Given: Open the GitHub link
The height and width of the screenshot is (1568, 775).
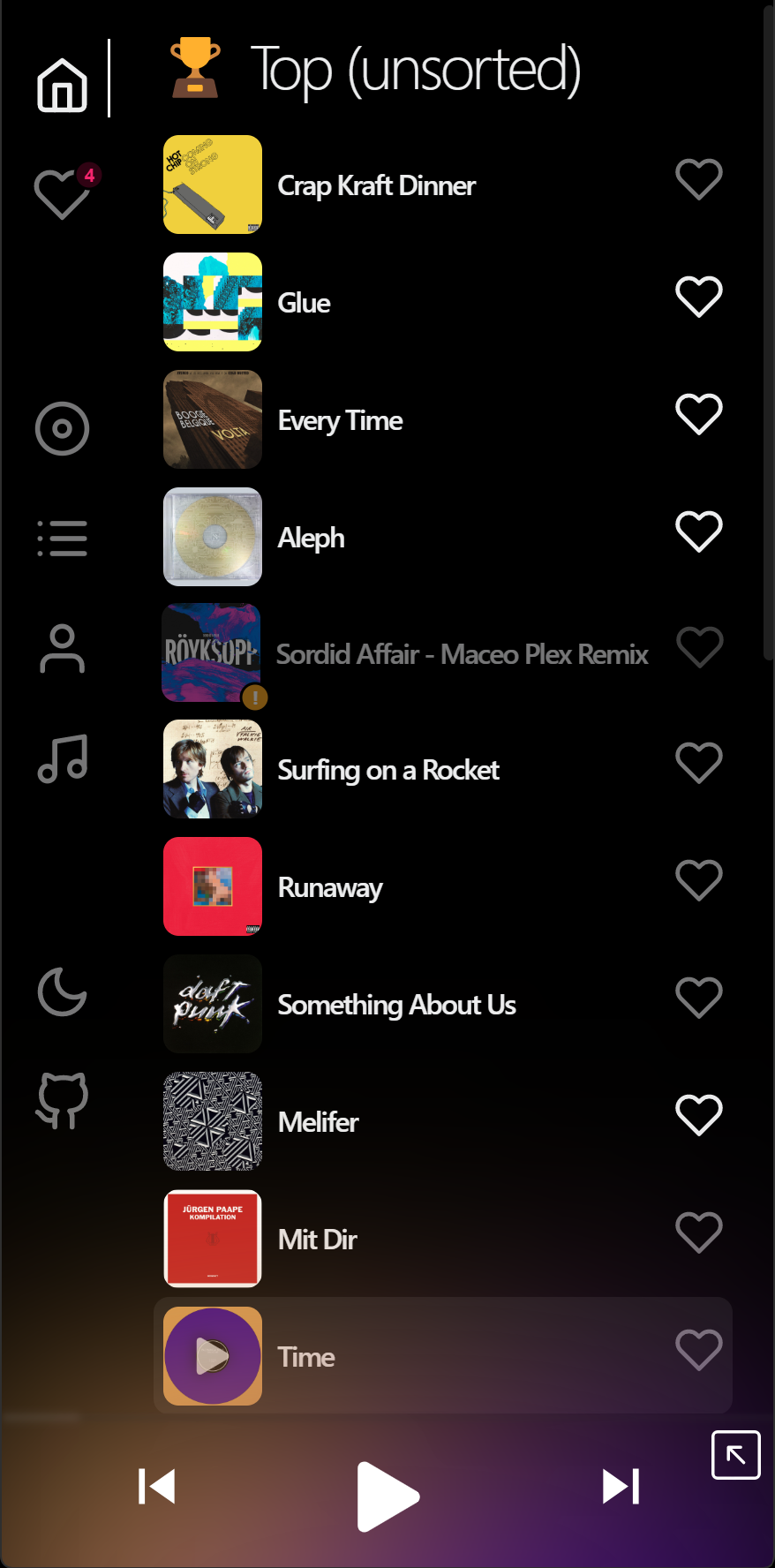Looking at the screenshot, I should [x=62, y=1100].
